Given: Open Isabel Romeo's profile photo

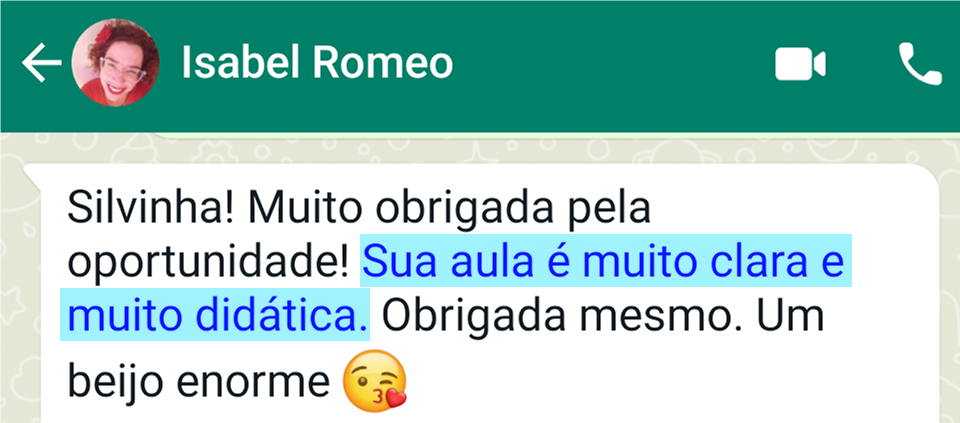Looking at the screenshot, I should tap(116, 63).
